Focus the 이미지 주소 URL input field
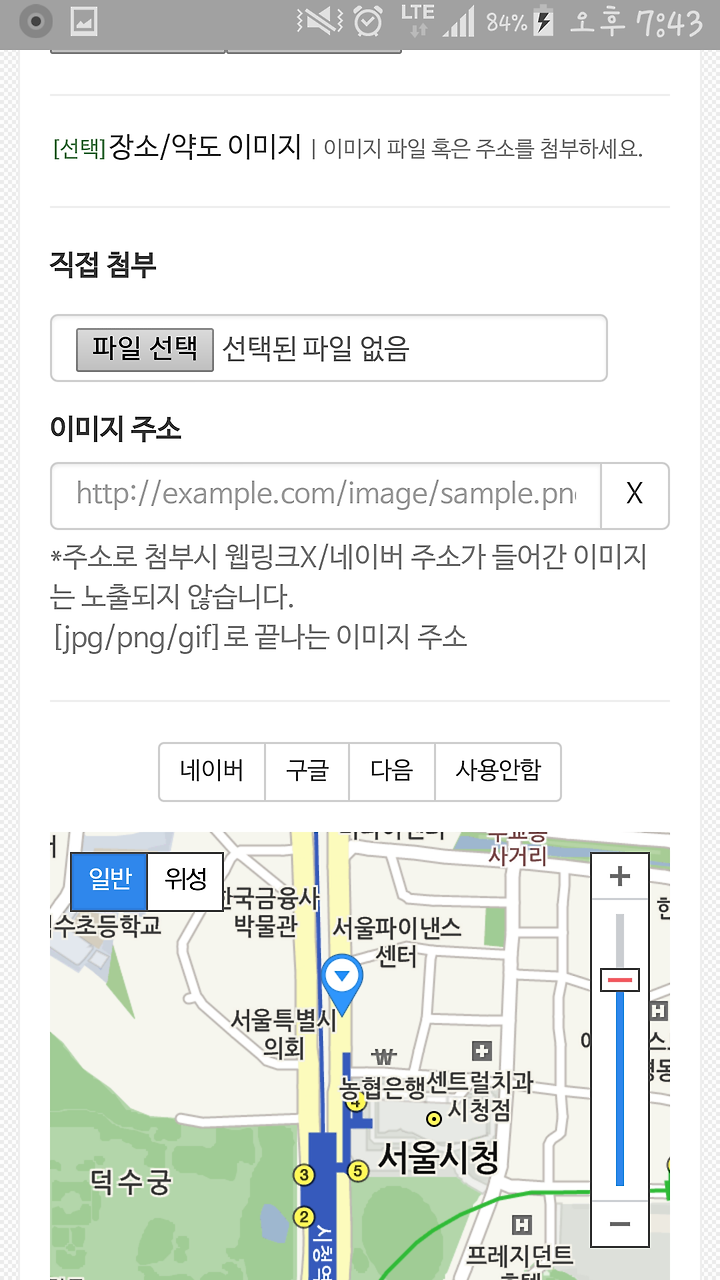The width and height of the screenshot is (720, 1280). pyautogui.click(x=326, y=495)
